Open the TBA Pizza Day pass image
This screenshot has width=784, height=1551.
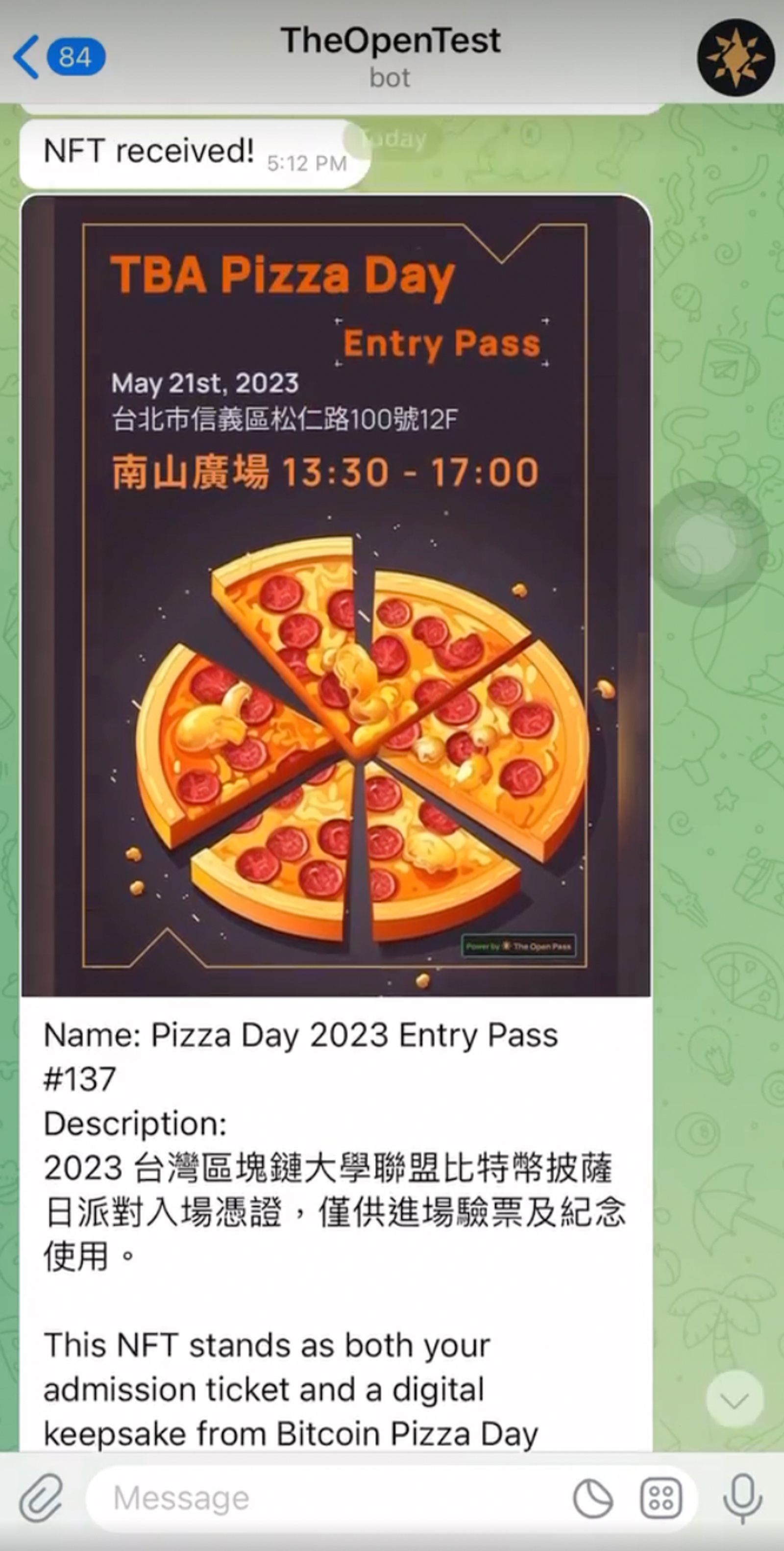point(336,596)
